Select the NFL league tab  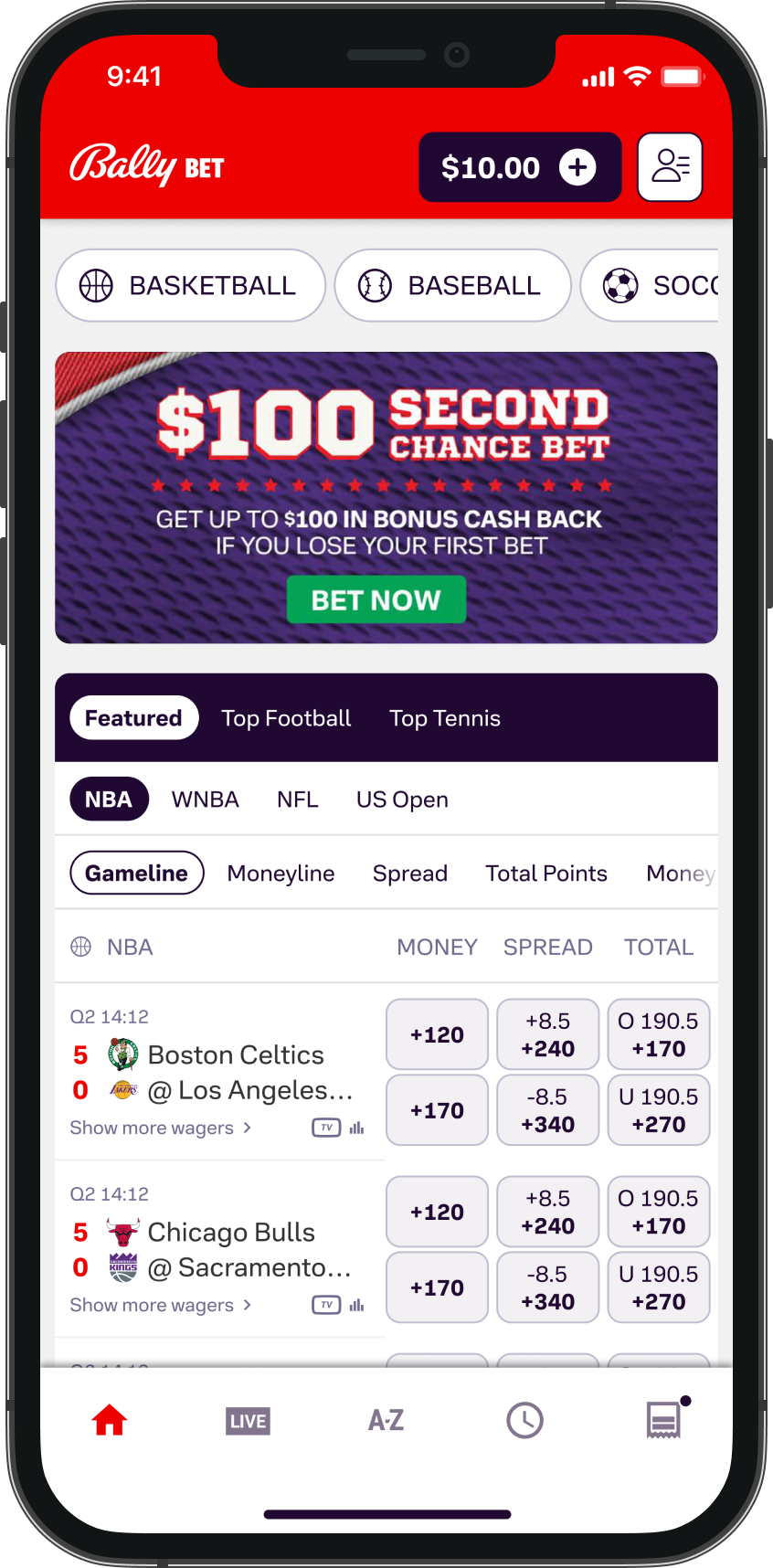[x=298, y=800]
